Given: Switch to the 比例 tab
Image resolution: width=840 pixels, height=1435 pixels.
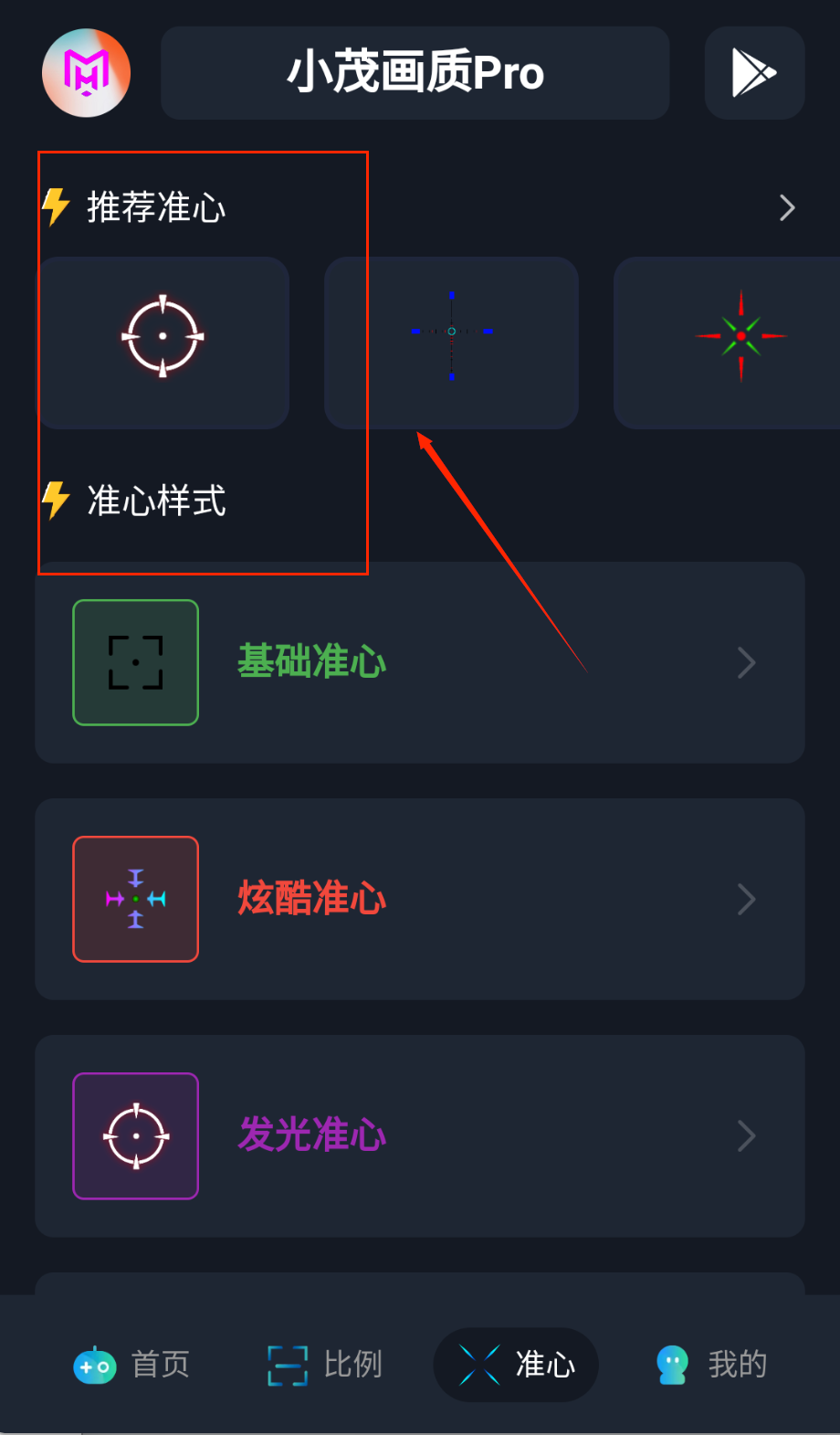Looking at the screenshot, I should click(x=325, y=1365).
